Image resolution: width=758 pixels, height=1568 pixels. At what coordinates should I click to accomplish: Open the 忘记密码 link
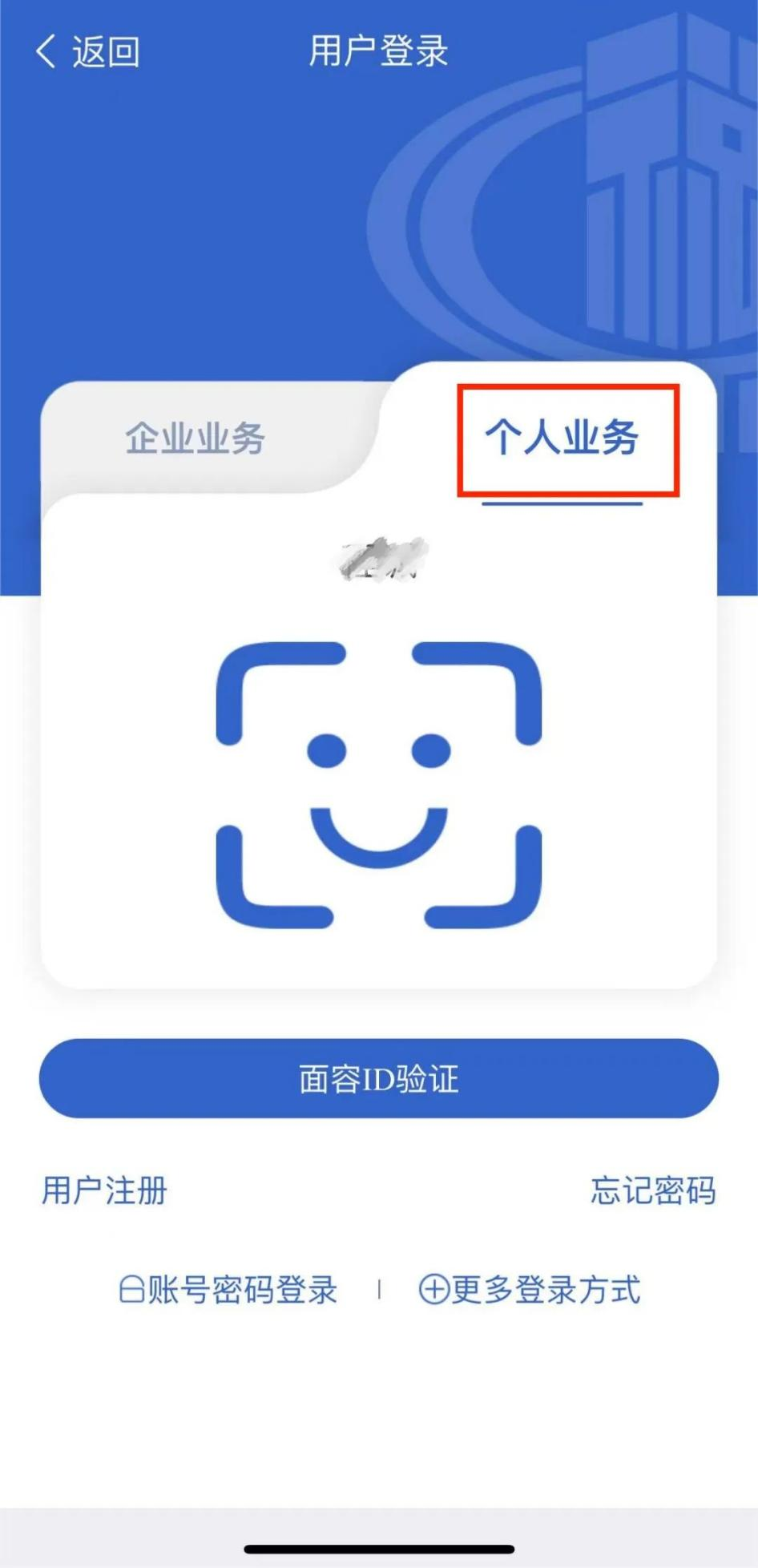[x=653, y=1190]
